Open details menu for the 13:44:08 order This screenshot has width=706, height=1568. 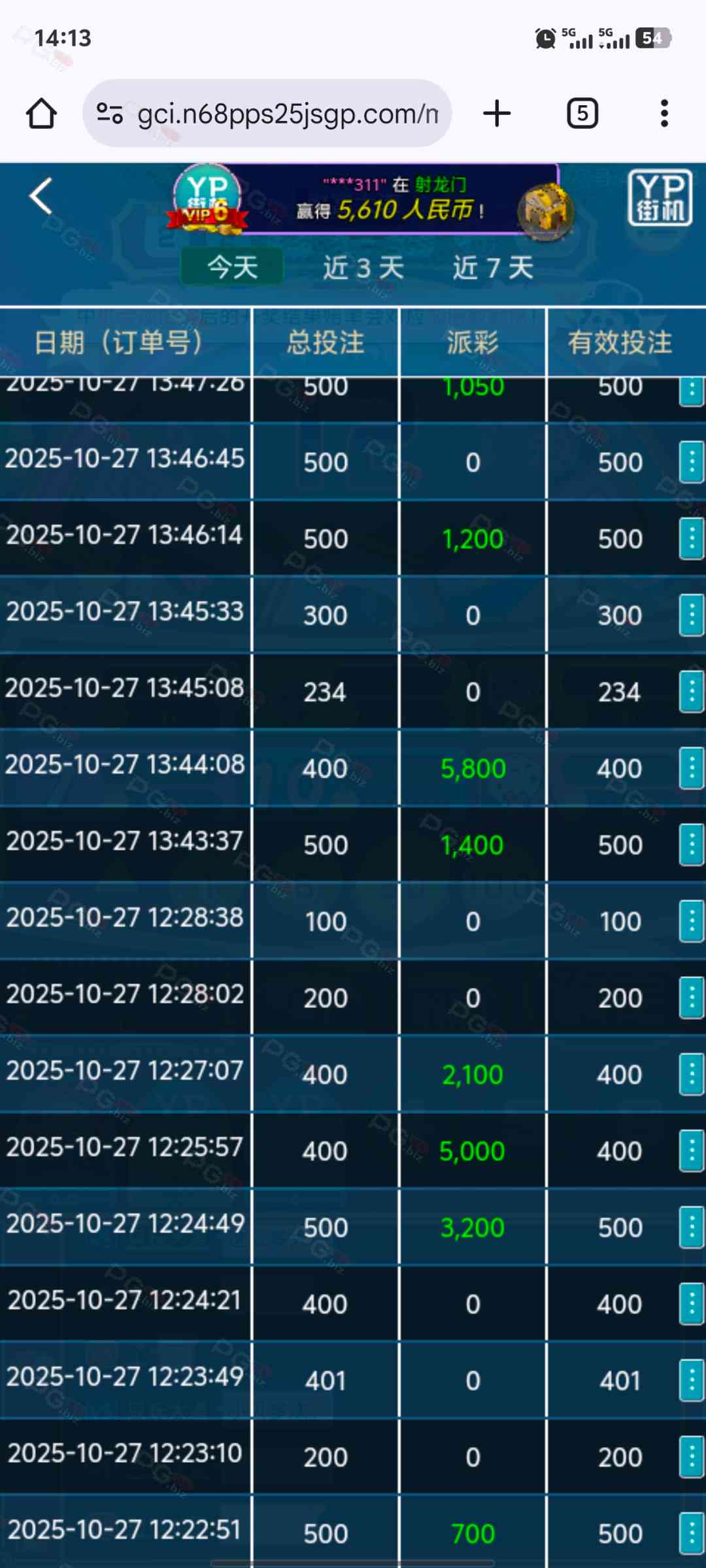(x=691, y=768)
